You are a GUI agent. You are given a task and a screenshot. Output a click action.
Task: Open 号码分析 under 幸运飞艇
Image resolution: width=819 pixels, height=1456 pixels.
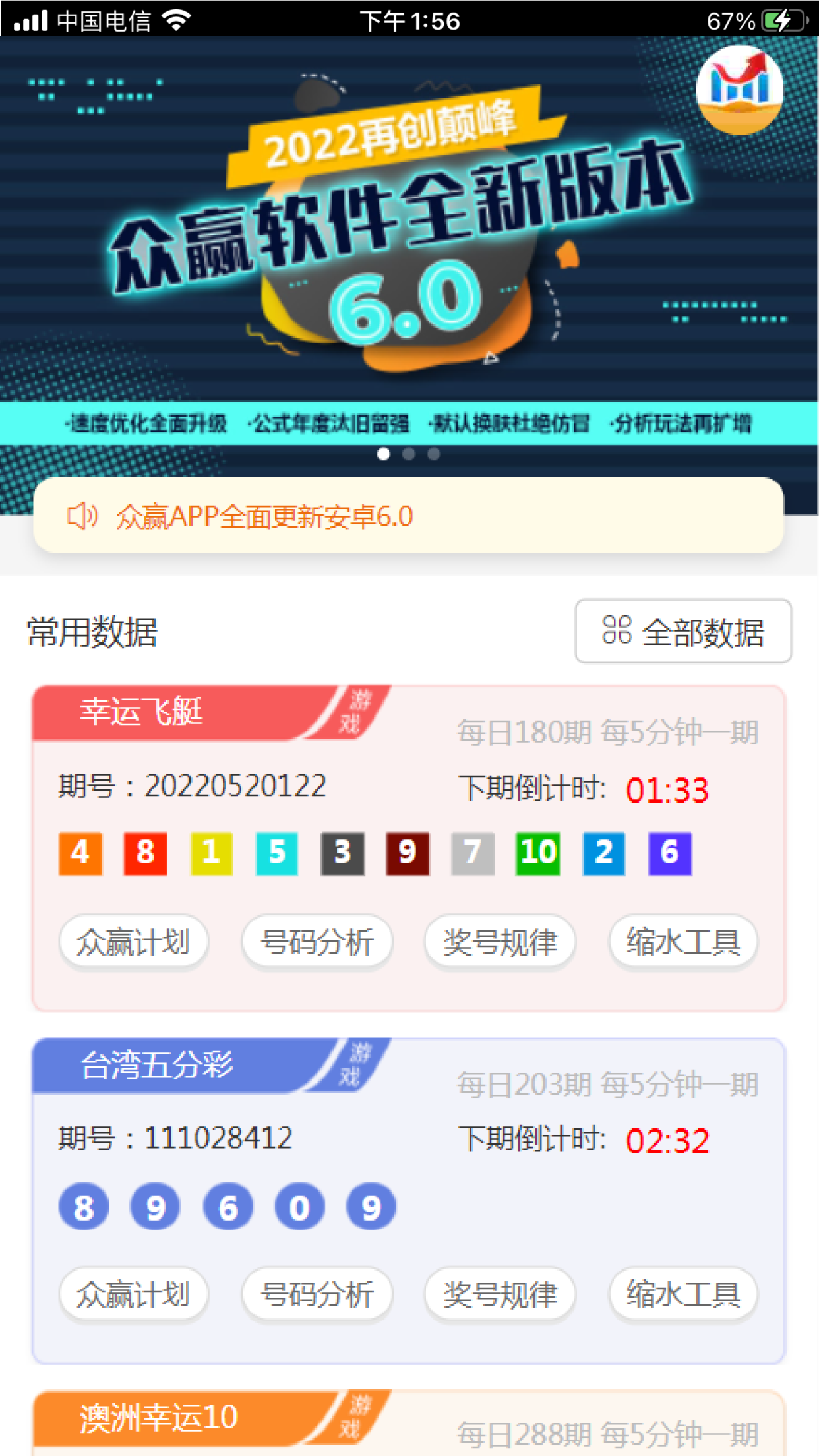[317, 941]
